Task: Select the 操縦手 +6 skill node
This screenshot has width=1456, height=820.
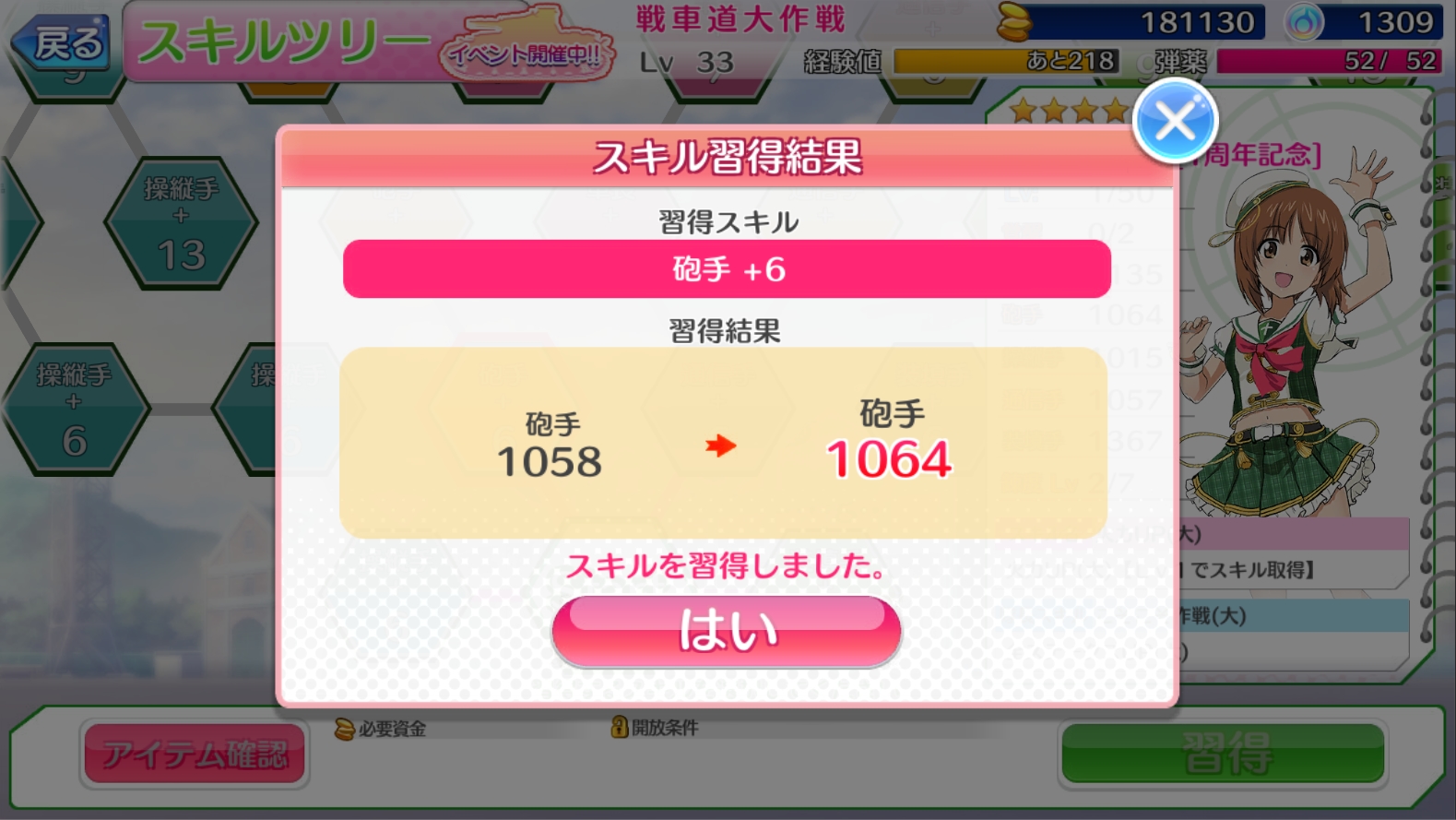Action: click(x=74, y=409)
